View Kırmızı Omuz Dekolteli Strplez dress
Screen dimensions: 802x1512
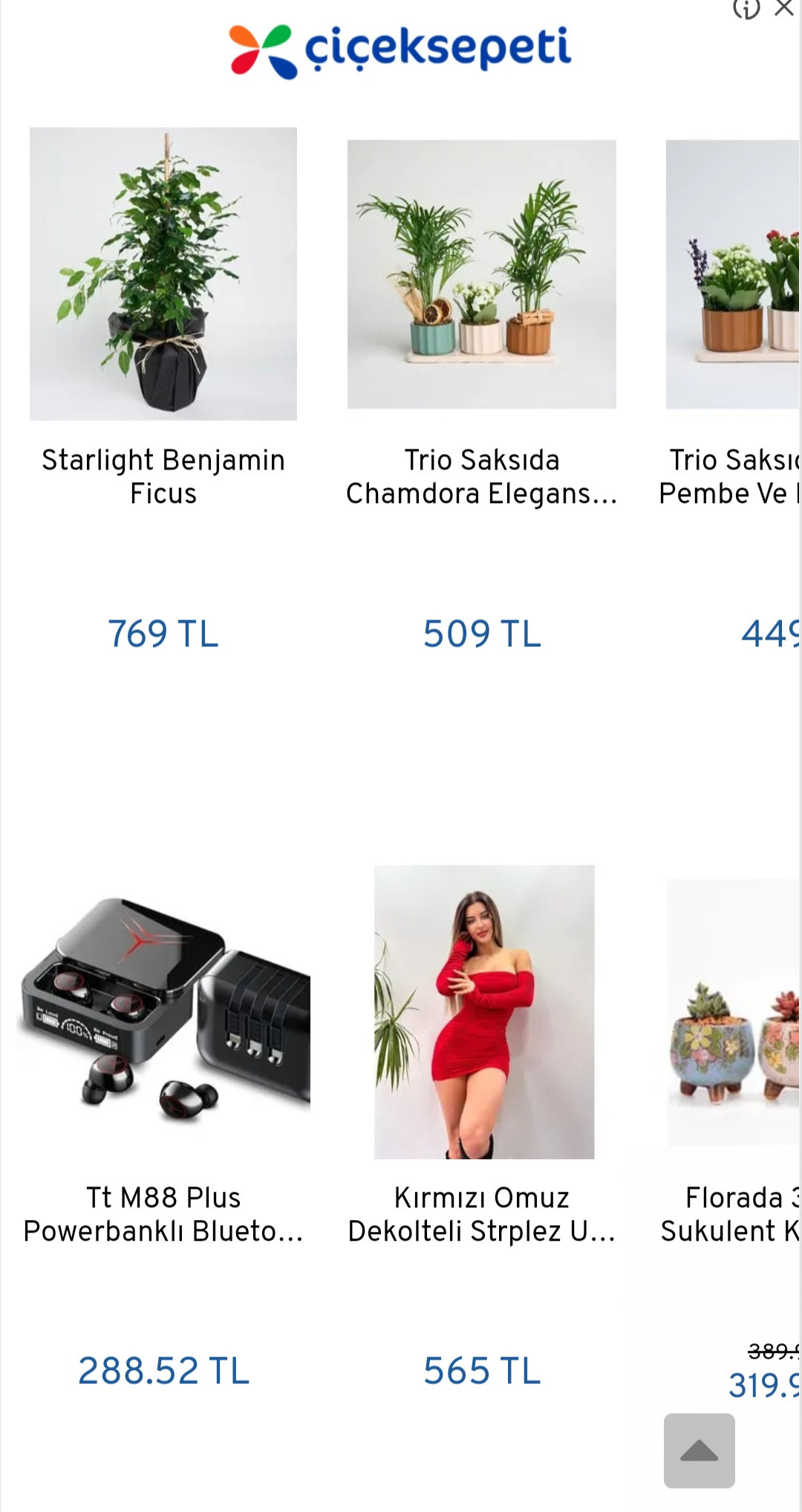pos(483,1011)
